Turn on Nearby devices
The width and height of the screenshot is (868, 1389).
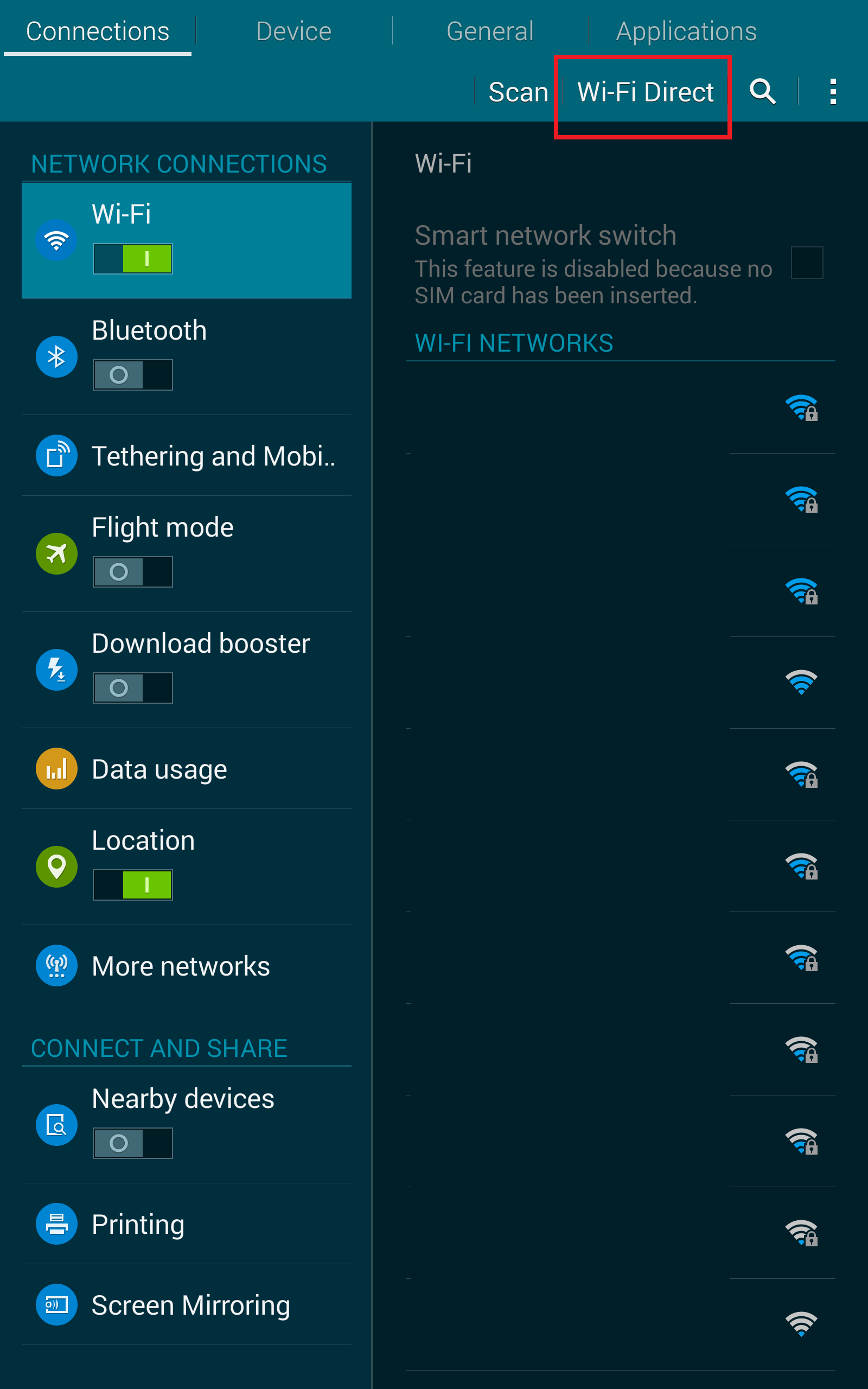(x=132, y=1143)
